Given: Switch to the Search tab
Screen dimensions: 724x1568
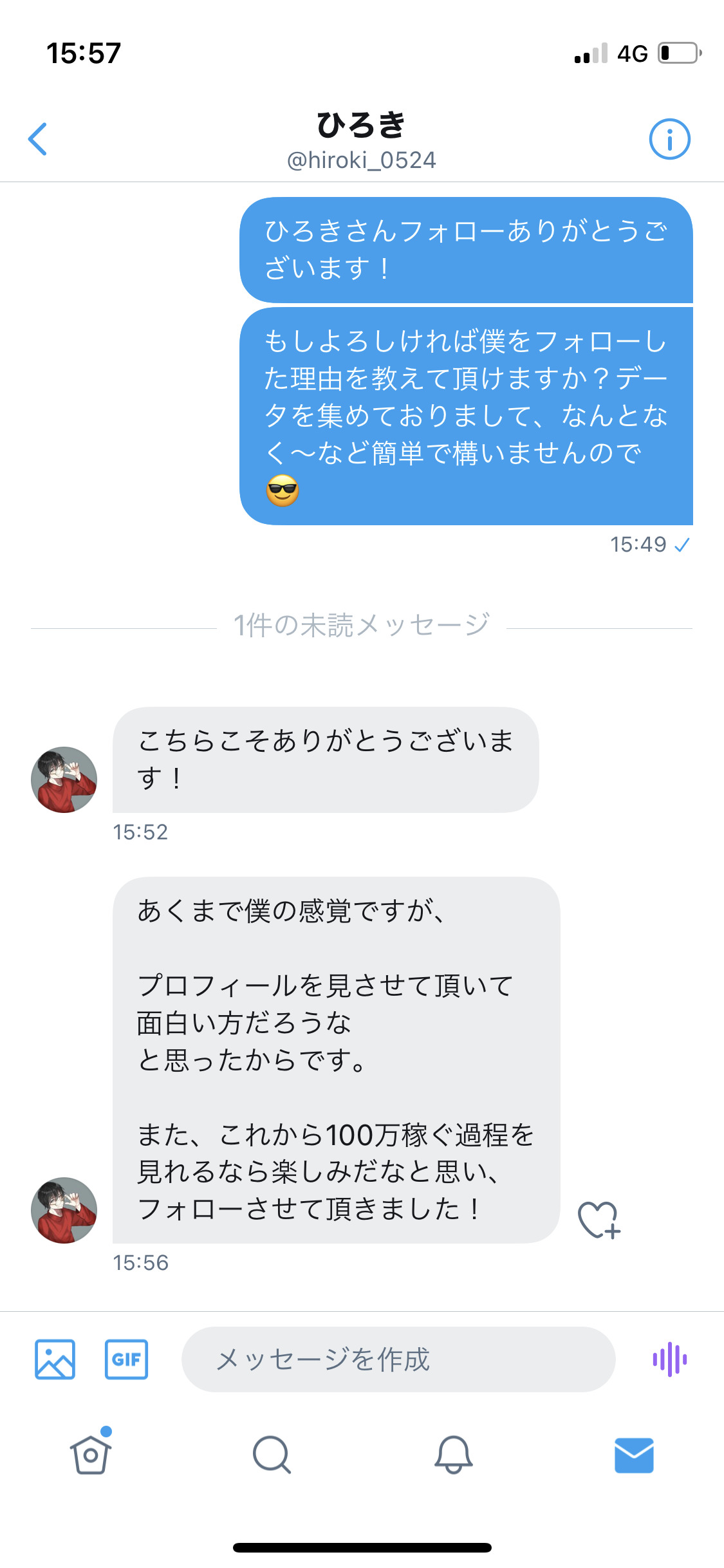Looking at the screenshot, I should coord(272,1454).
